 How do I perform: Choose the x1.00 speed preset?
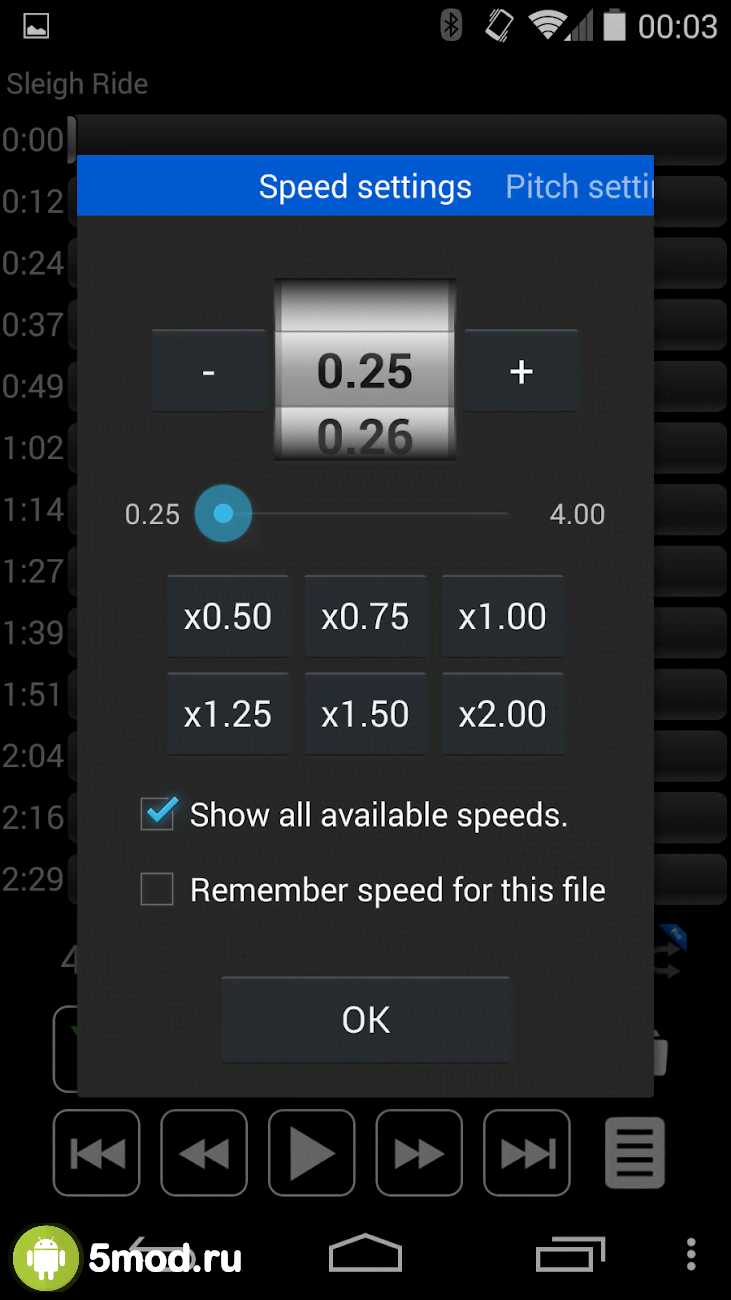[502, 616]
